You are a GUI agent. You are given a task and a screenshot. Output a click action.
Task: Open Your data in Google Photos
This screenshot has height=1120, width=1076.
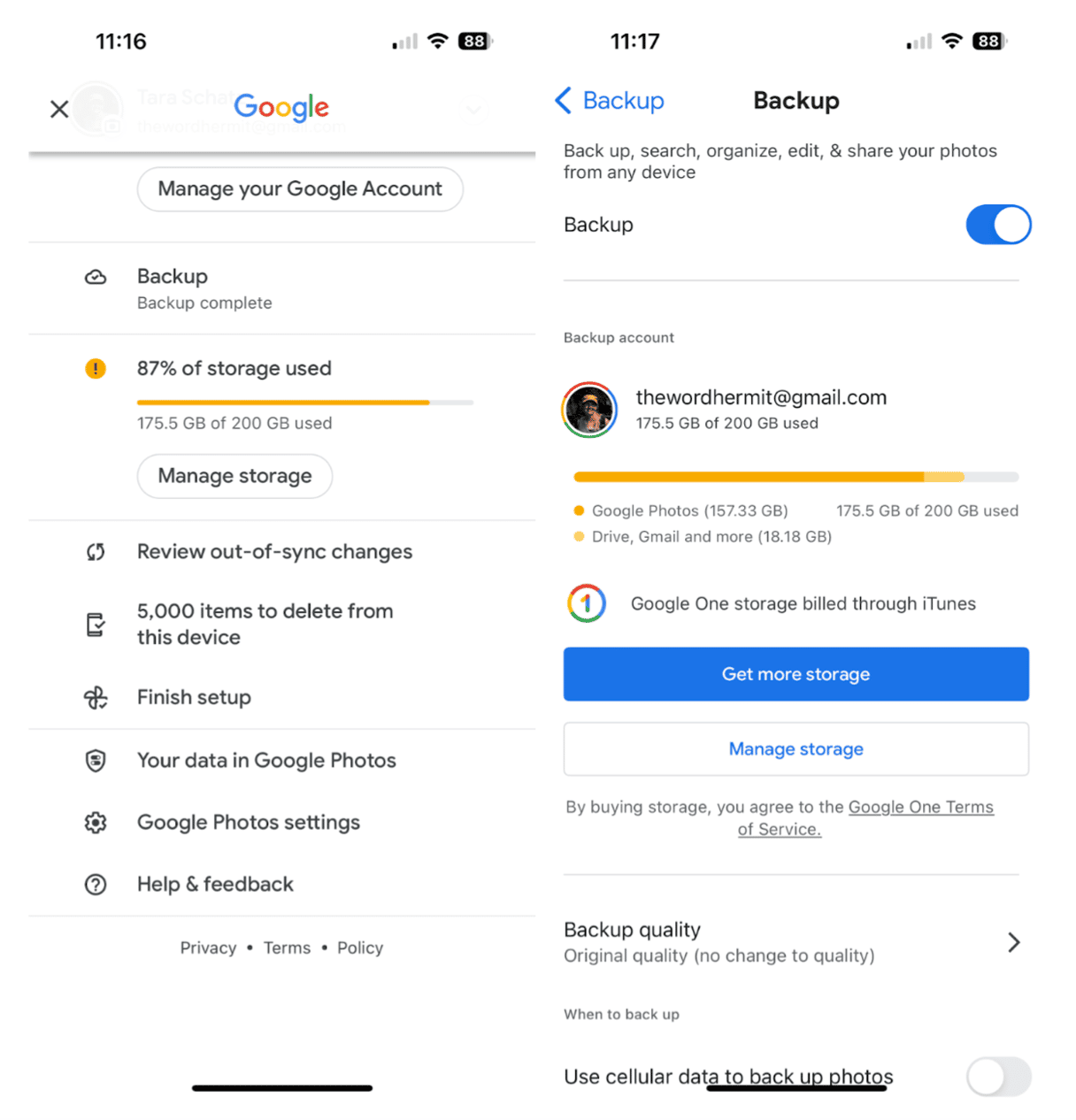pos(265,760)
